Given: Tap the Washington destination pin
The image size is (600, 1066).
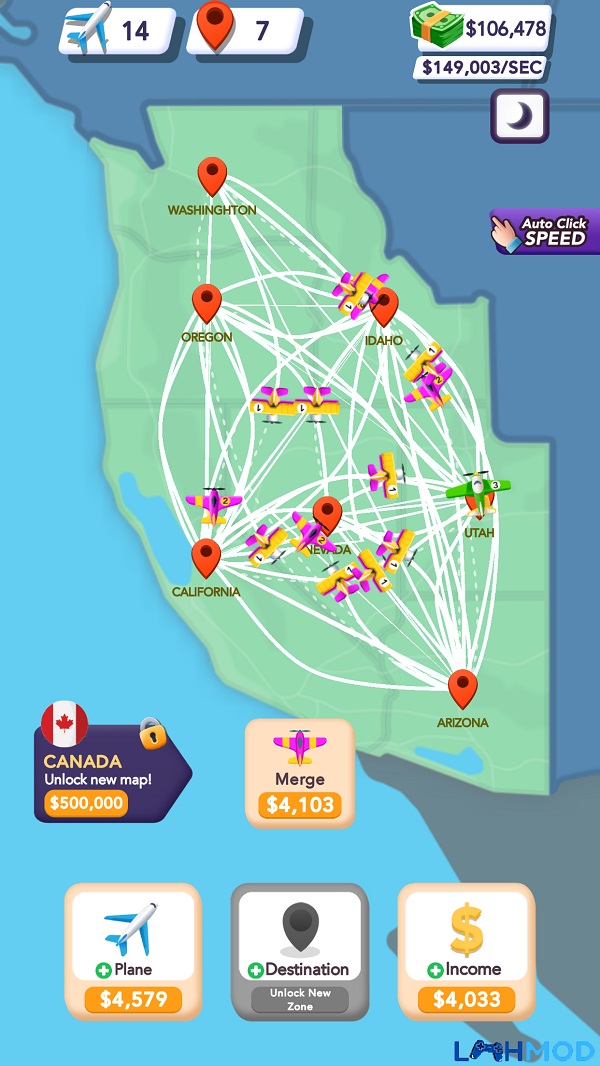Looking at the screenshot, I should coord(212,177).
